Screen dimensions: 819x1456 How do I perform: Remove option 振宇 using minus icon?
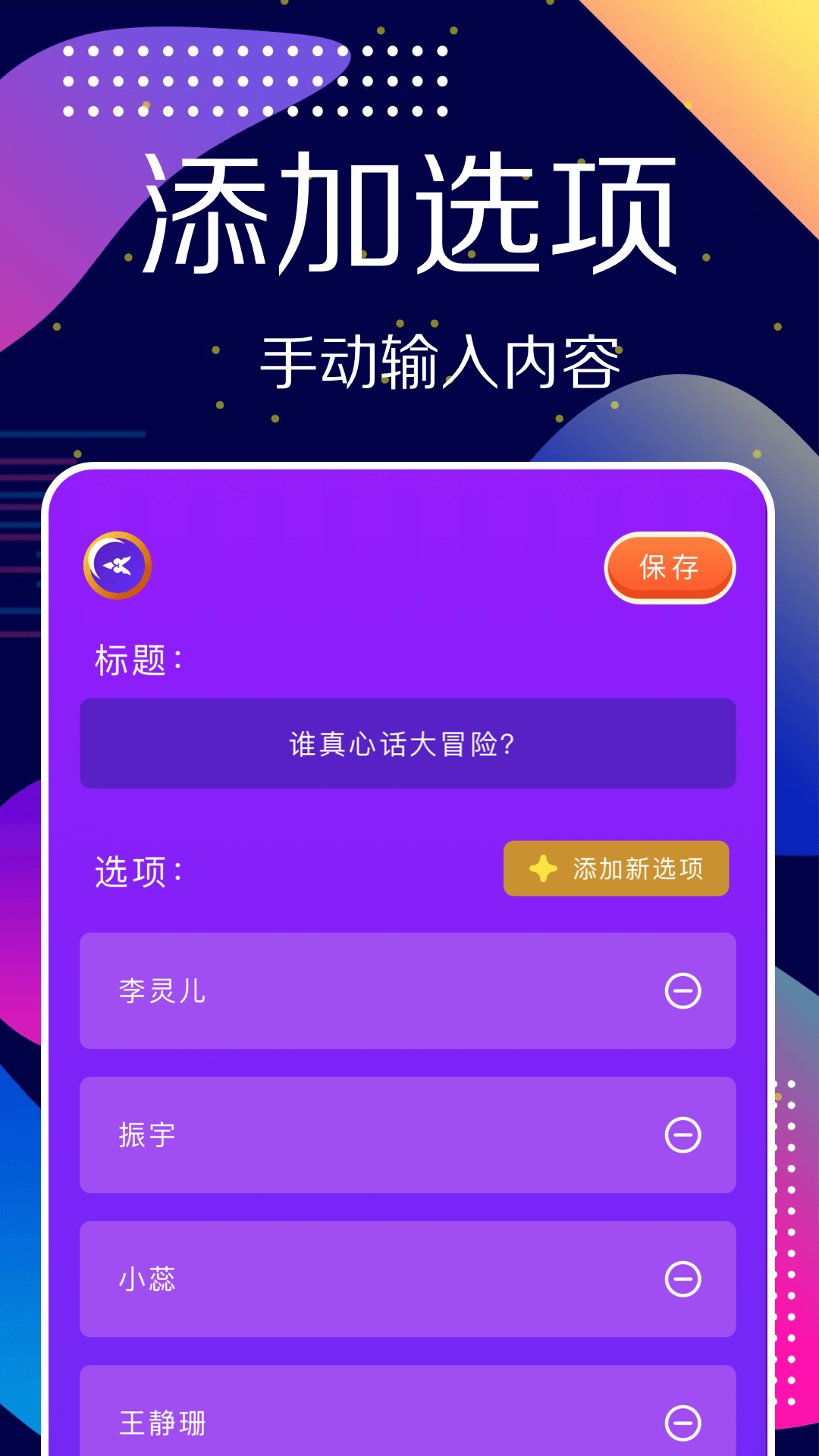[683, 1135]
